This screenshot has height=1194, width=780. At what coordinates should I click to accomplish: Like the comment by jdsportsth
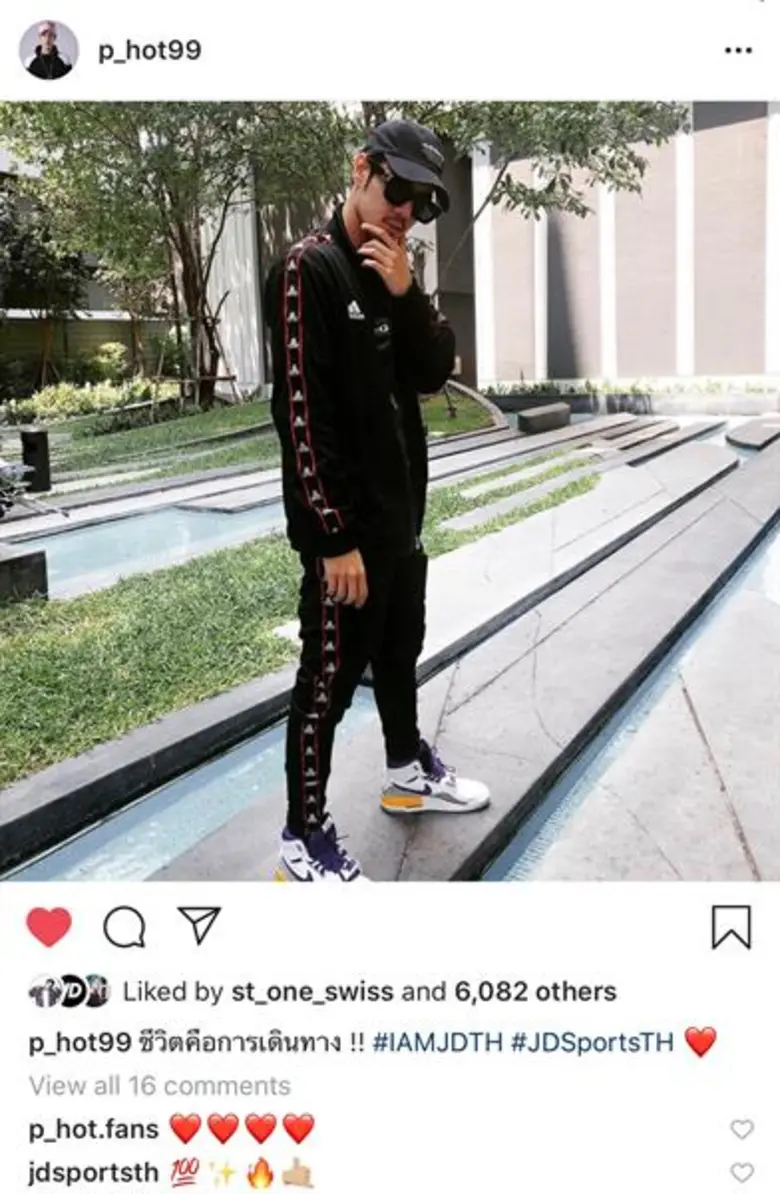click(741, 1172)
